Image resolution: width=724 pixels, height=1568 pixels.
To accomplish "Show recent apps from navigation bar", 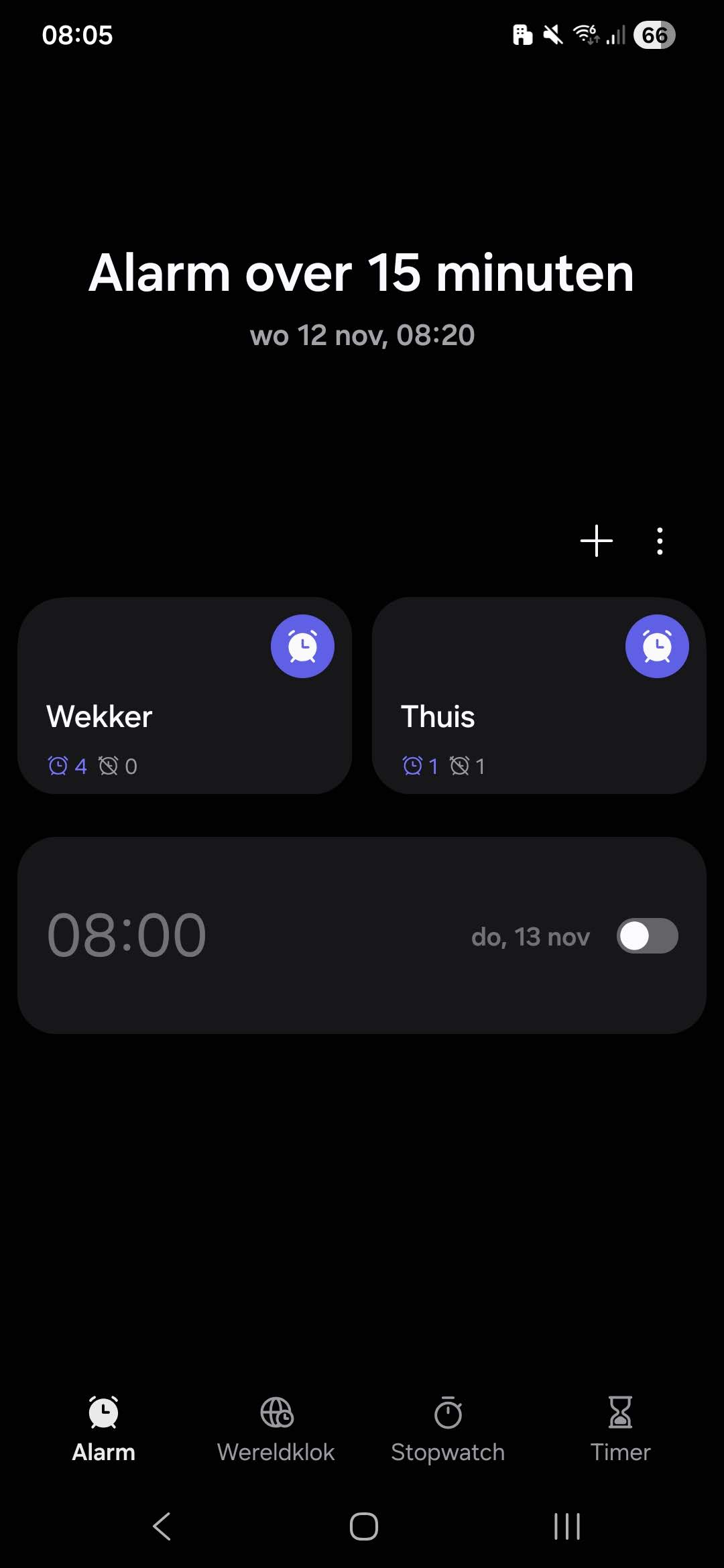I will (x=567, y=1526).
